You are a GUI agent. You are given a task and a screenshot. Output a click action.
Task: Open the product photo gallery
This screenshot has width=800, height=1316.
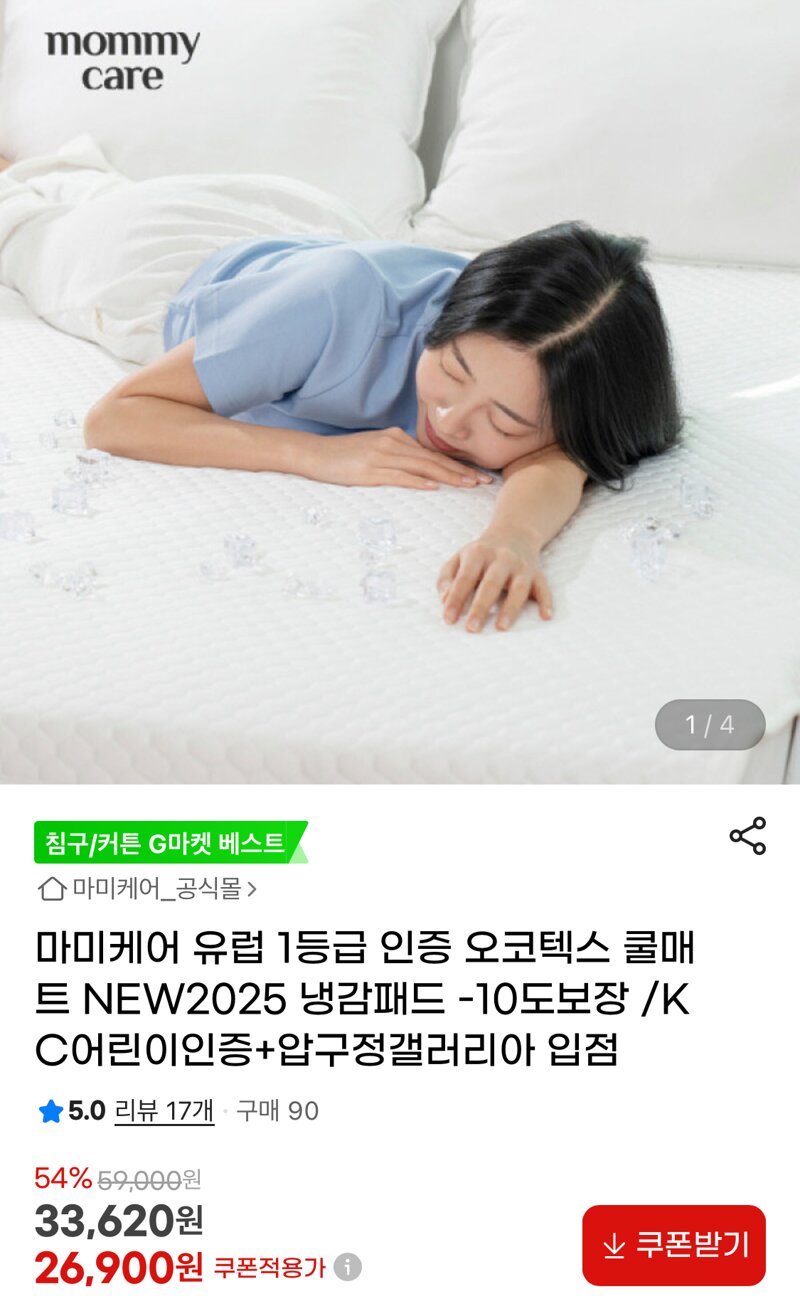pos(400,392)
